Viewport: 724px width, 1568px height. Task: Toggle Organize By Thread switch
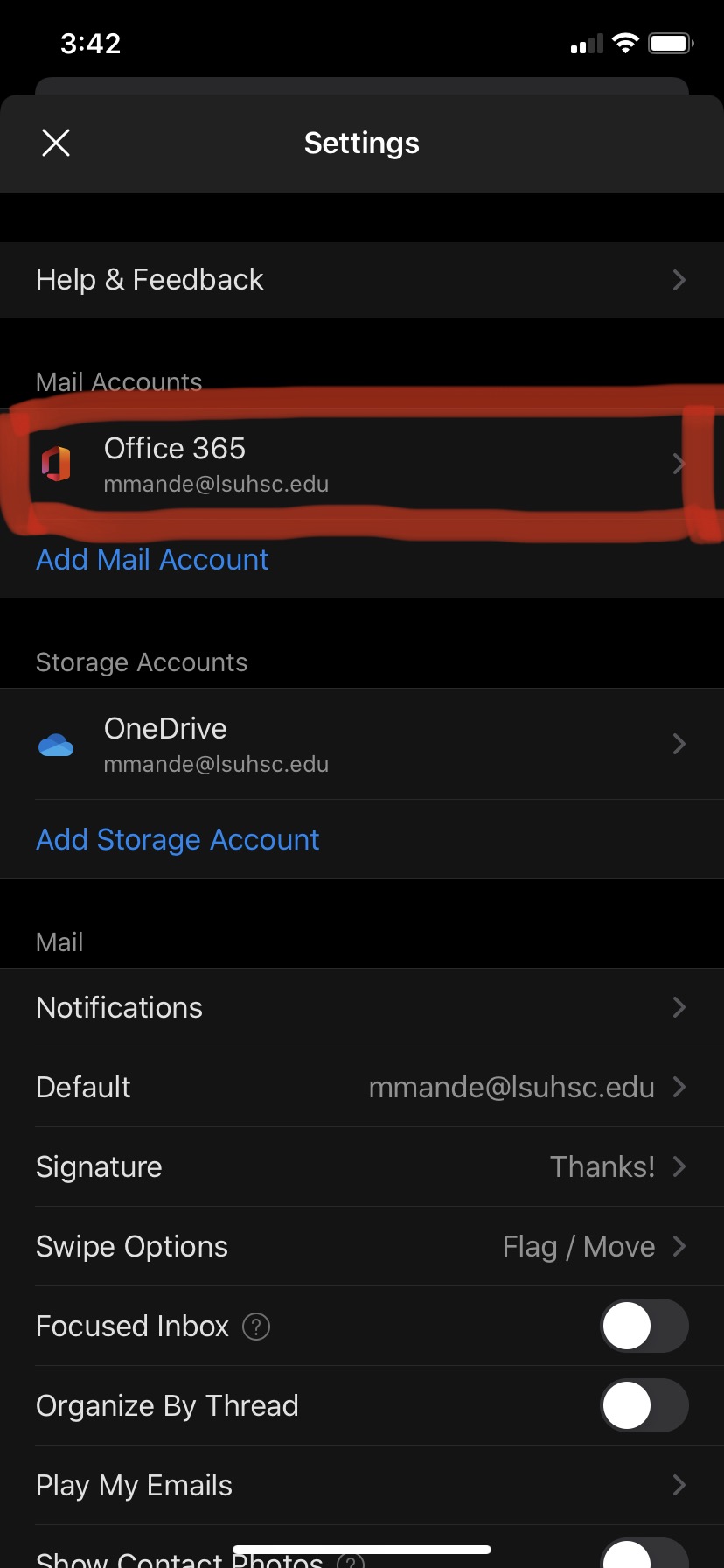(644, 1406)
